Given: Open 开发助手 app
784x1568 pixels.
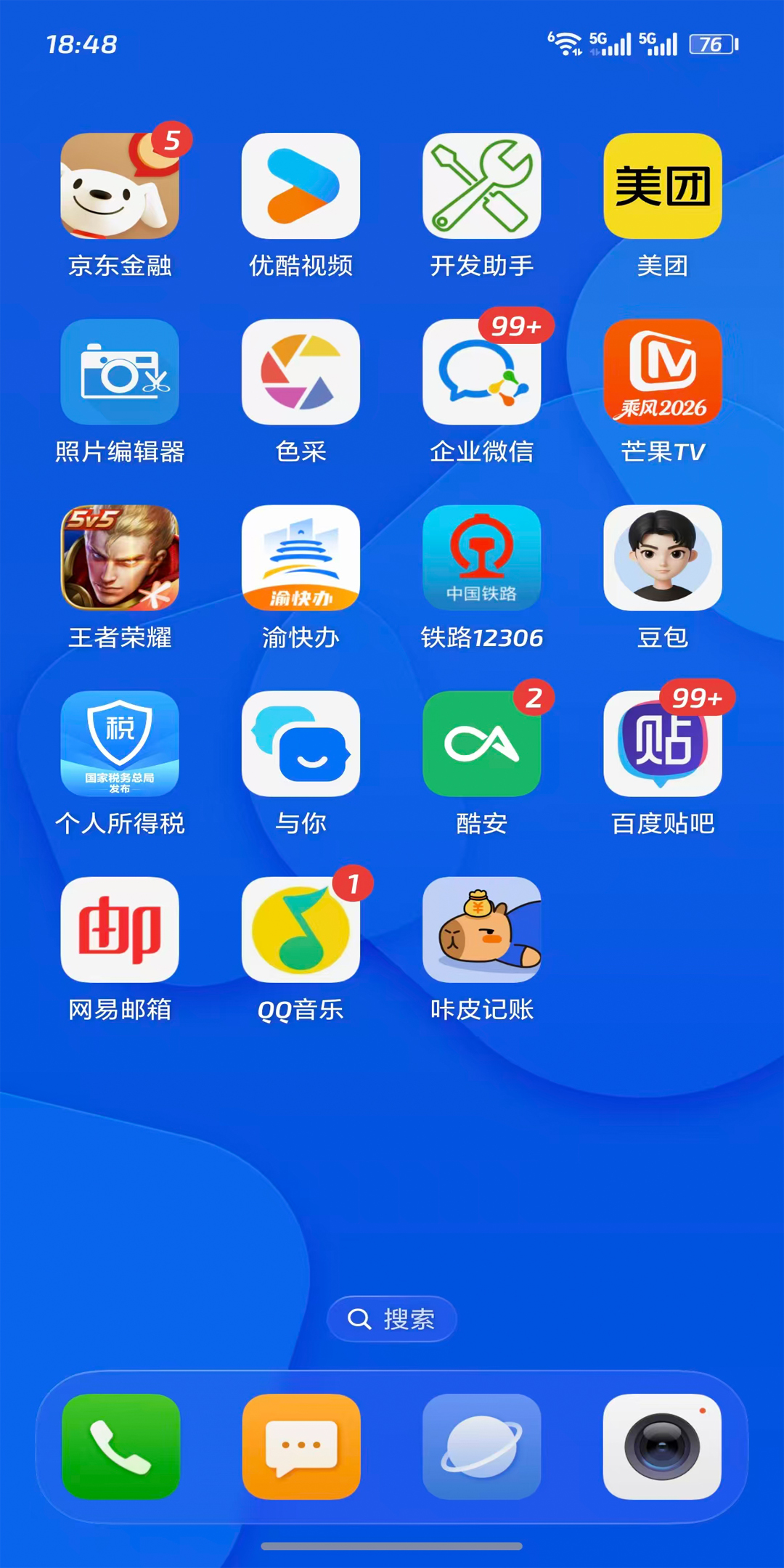Looking at the screenshot, I should (481, 186).
